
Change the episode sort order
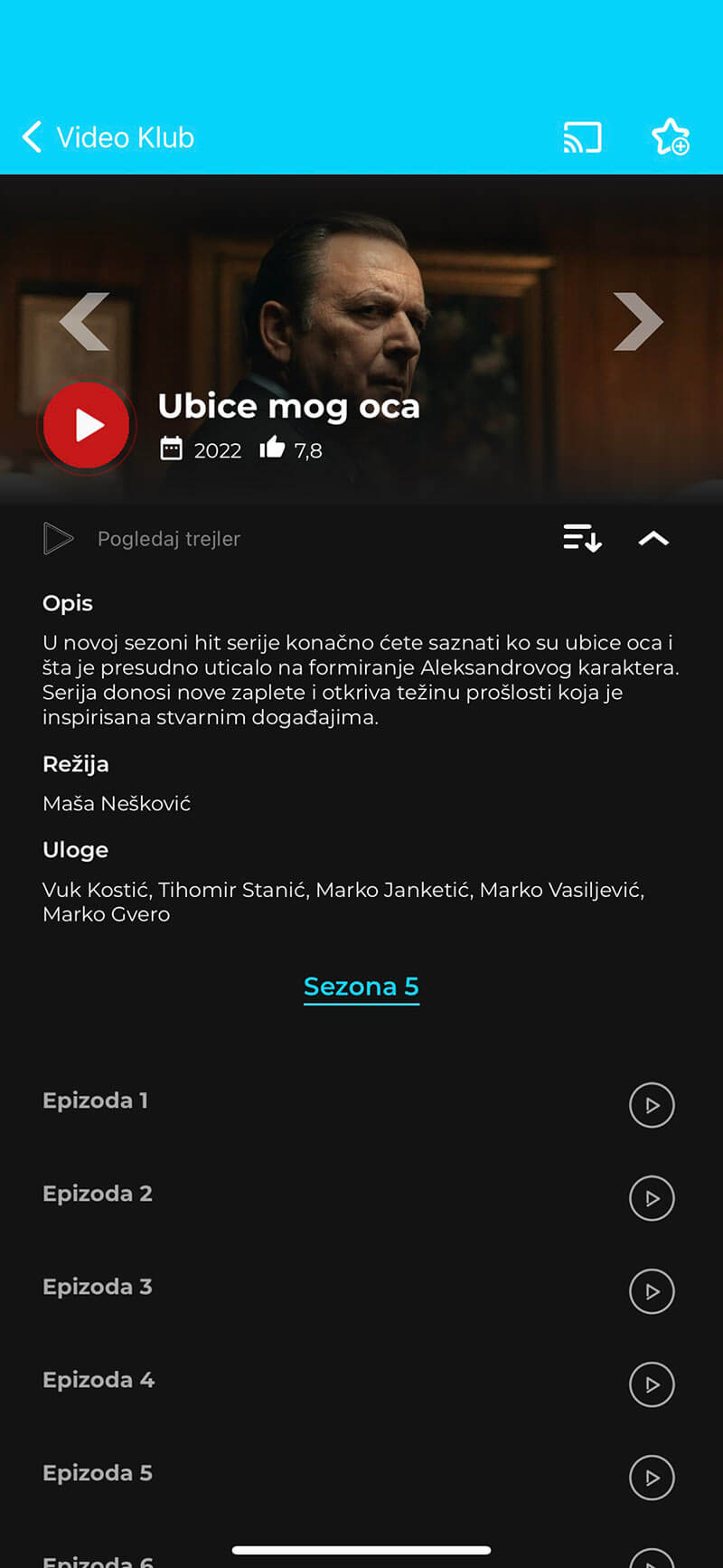click(x=582, y=538)
